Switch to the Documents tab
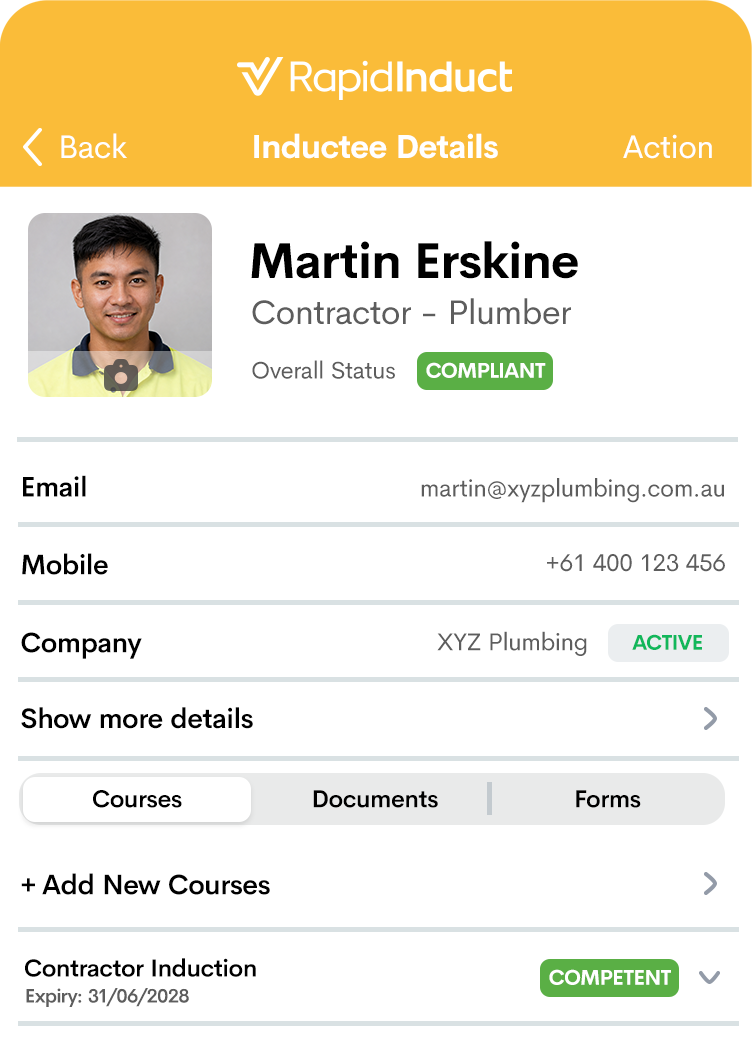Screen dimensions: 752x1043 click(x=375, y=799)
